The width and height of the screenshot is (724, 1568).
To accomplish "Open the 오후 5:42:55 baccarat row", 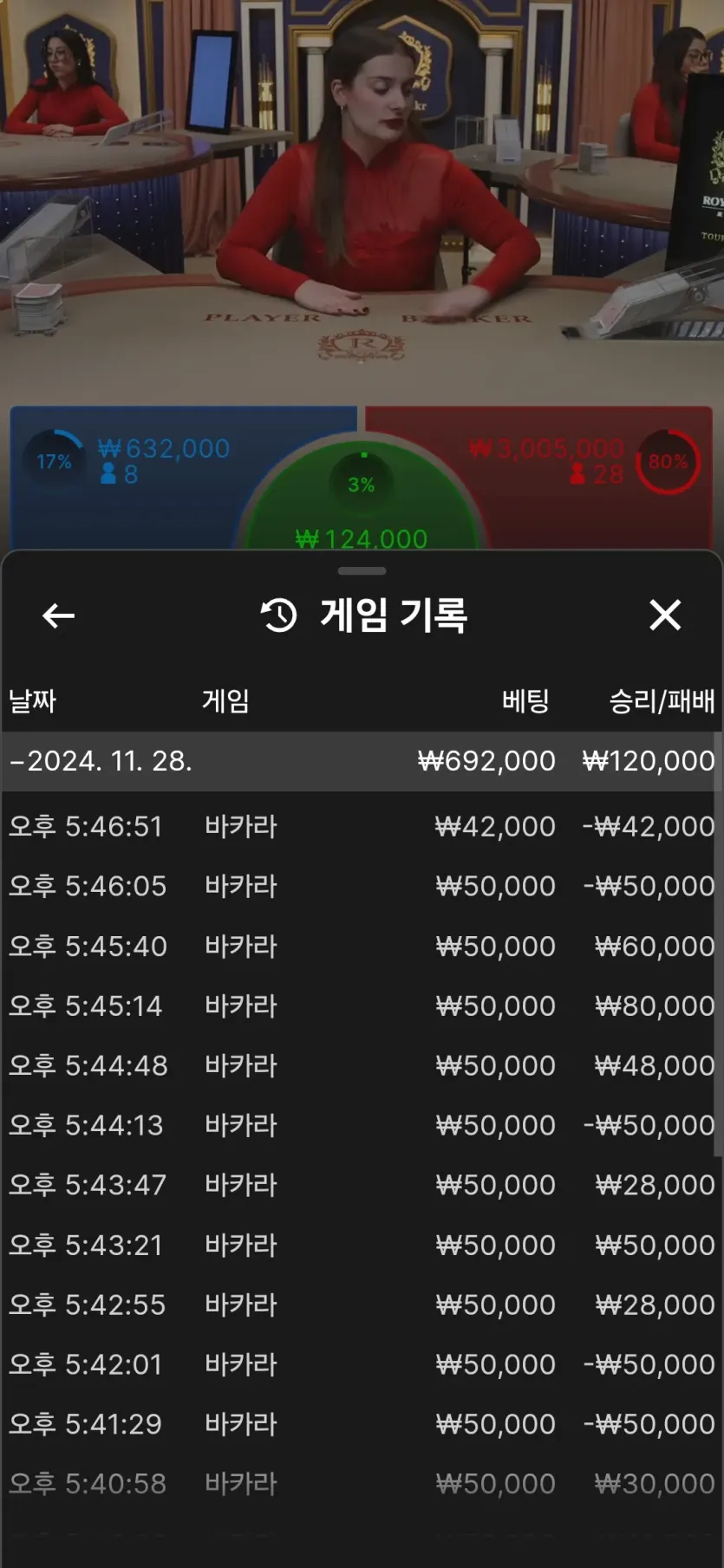I will click(361, 1304).
